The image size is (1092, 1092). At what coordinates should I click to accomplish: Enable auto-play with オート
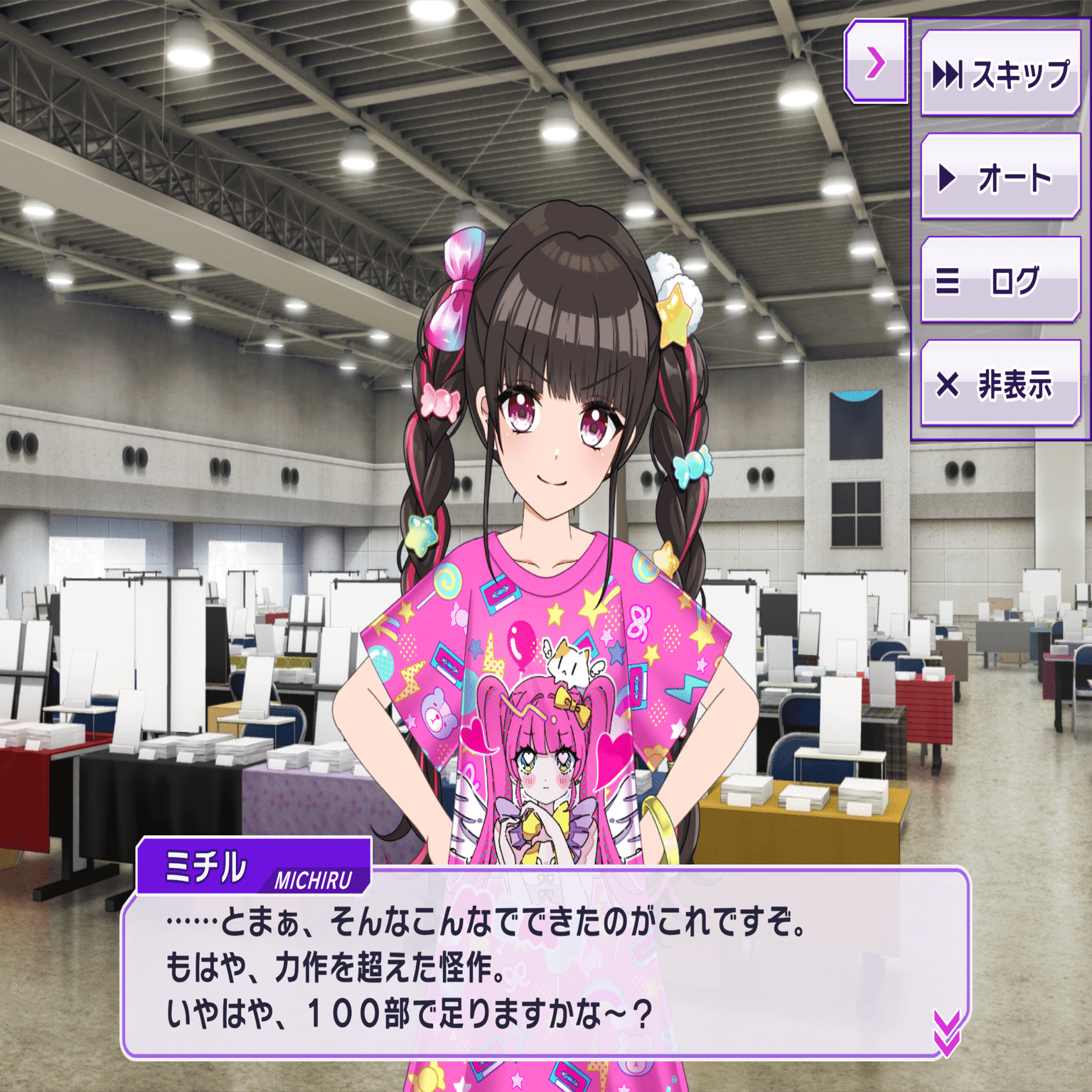1000,177
